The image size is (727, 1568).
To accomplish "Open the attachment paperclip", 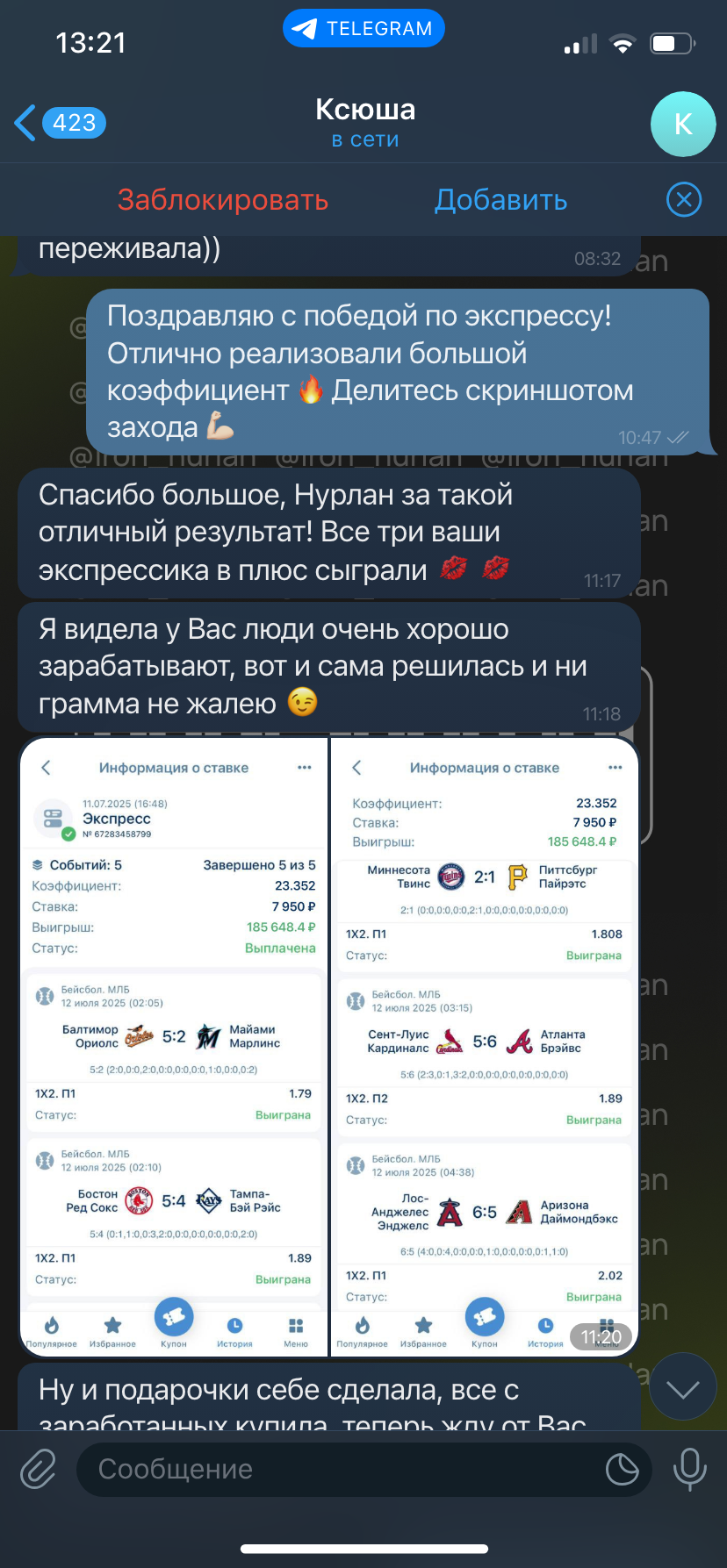I will [39, 1469].
